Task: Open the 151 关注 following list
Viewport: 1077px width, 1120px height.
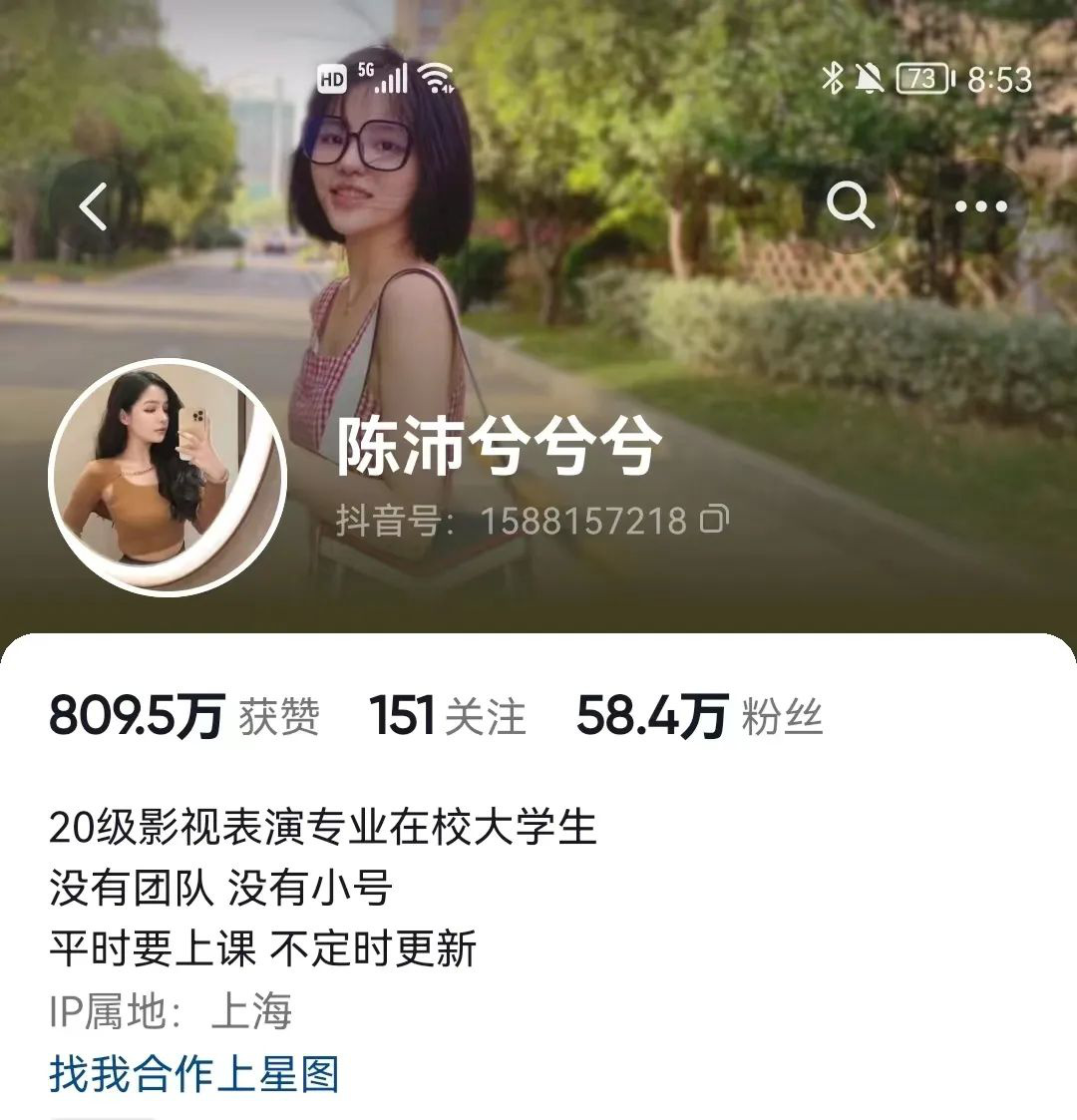Action: click(x=447, y=716)
